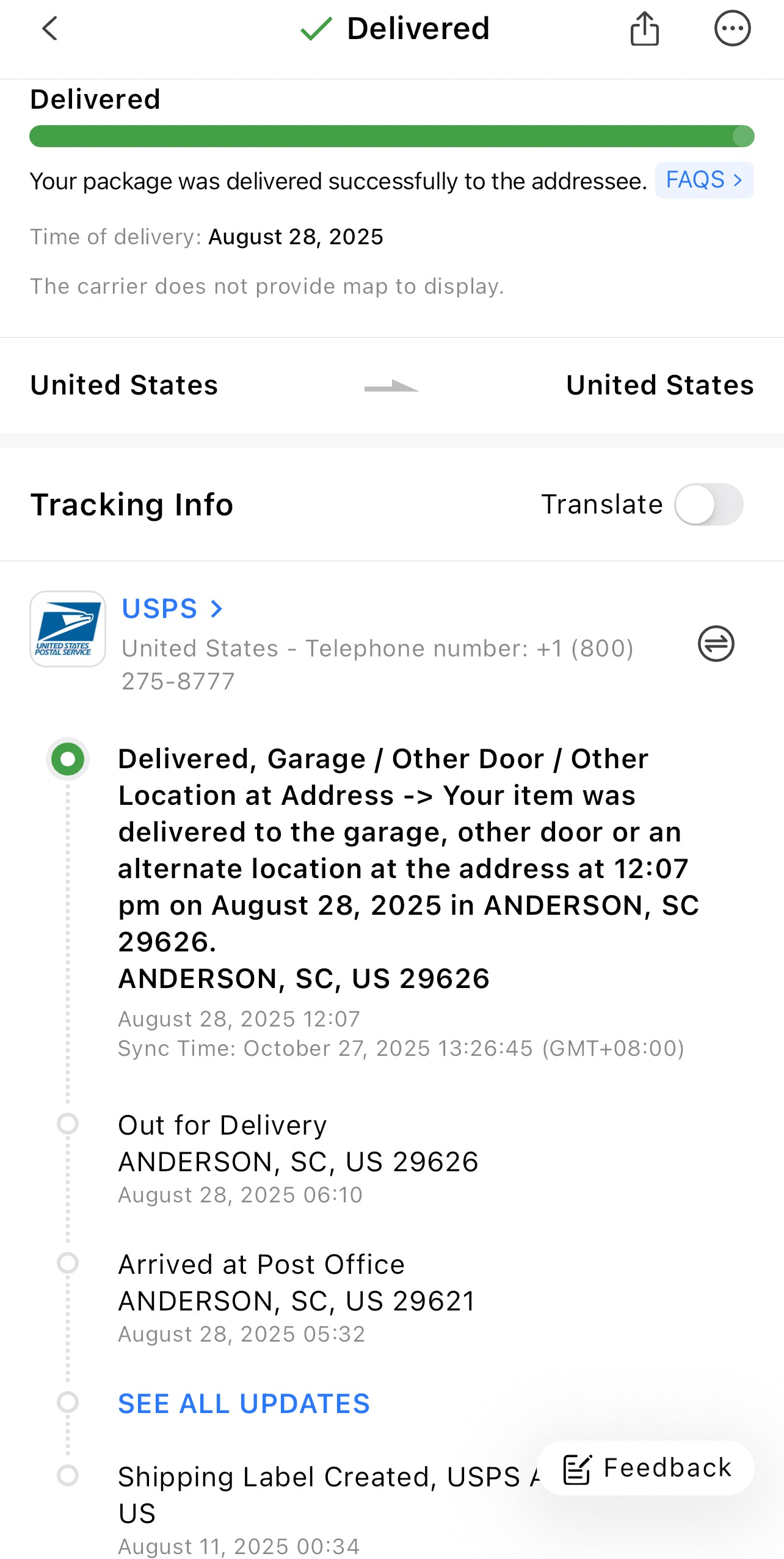Go back to the previous screen

coord(50,29)
